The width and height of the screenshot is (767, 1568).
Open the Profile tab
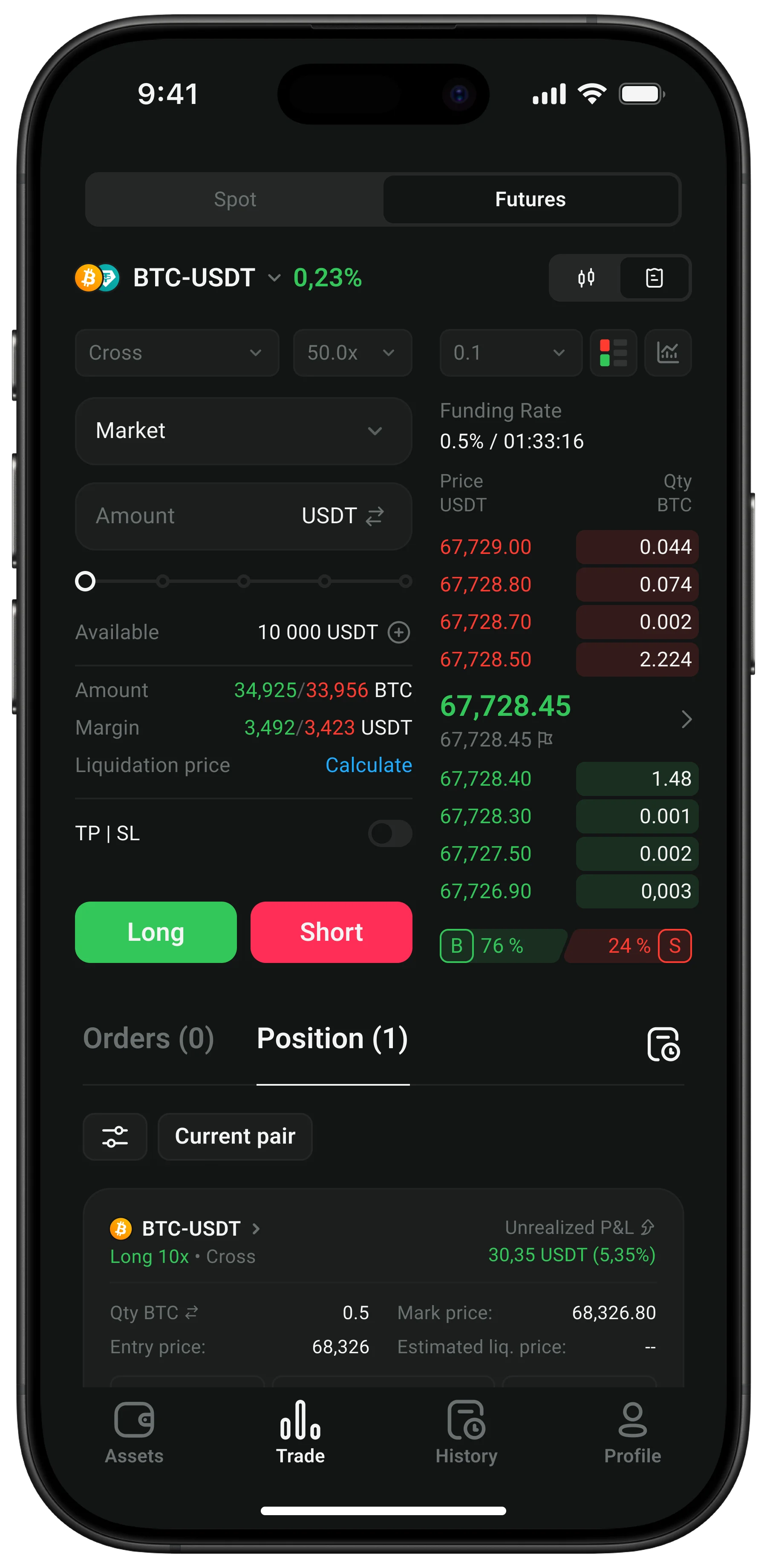click(632, 1433)
